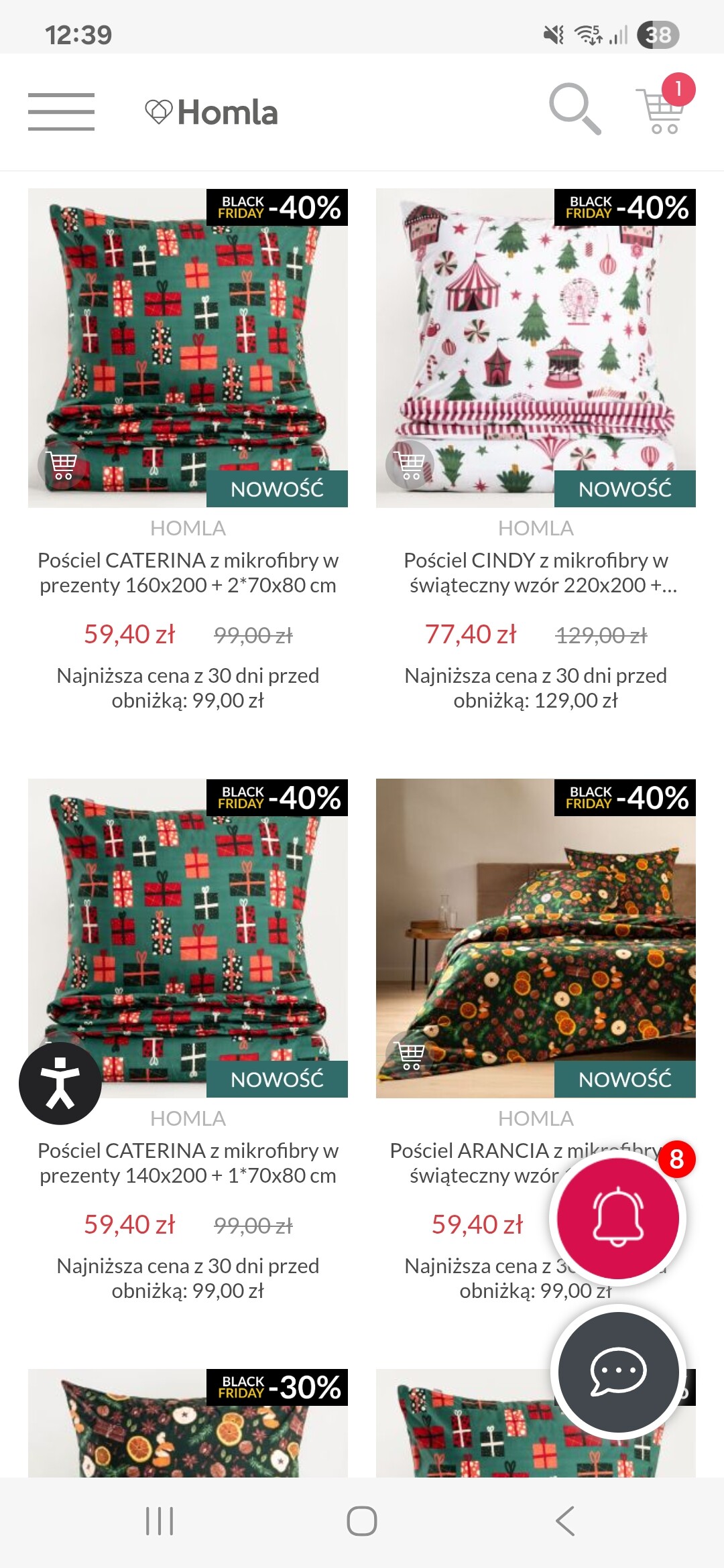Open the -30% orange-pattern bedding tile
The width and height of the screenshot is (724, 1568).
(x=188, y=1427)
